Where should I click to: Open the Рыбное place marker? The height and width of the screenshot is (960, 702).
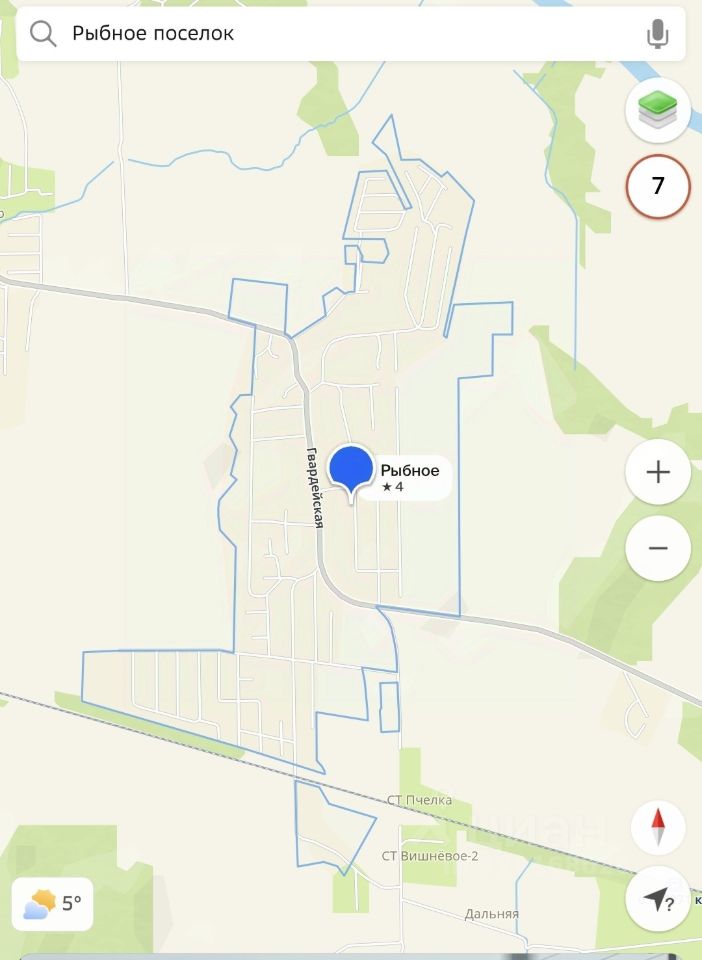[x=352, y=469]
